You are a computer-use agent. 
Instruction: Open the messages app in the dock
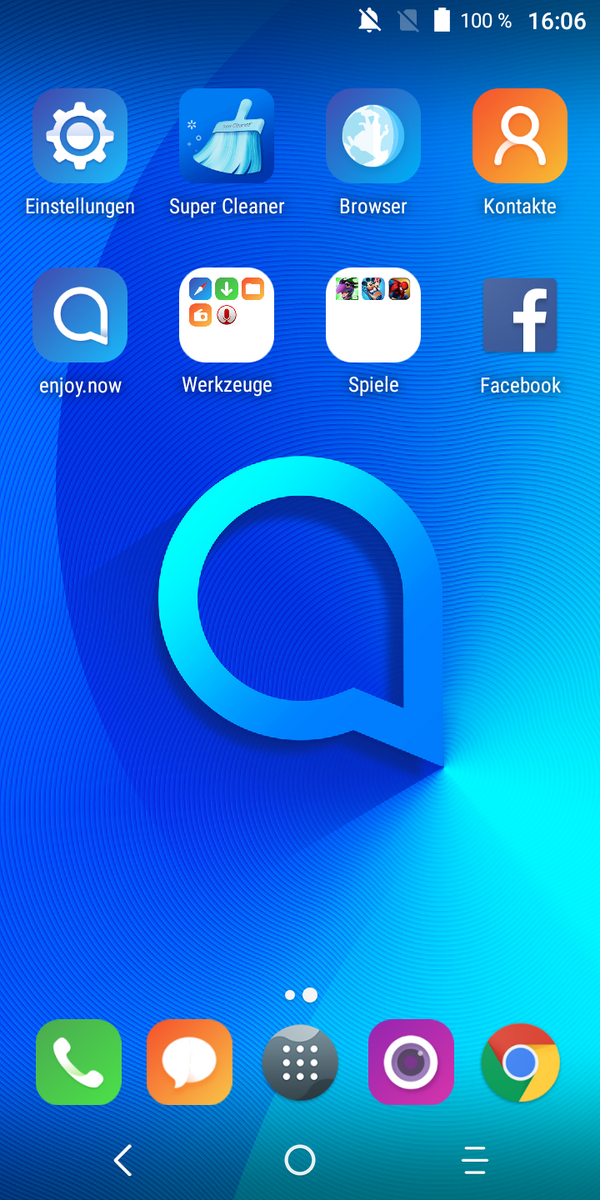coord(189,1062)
